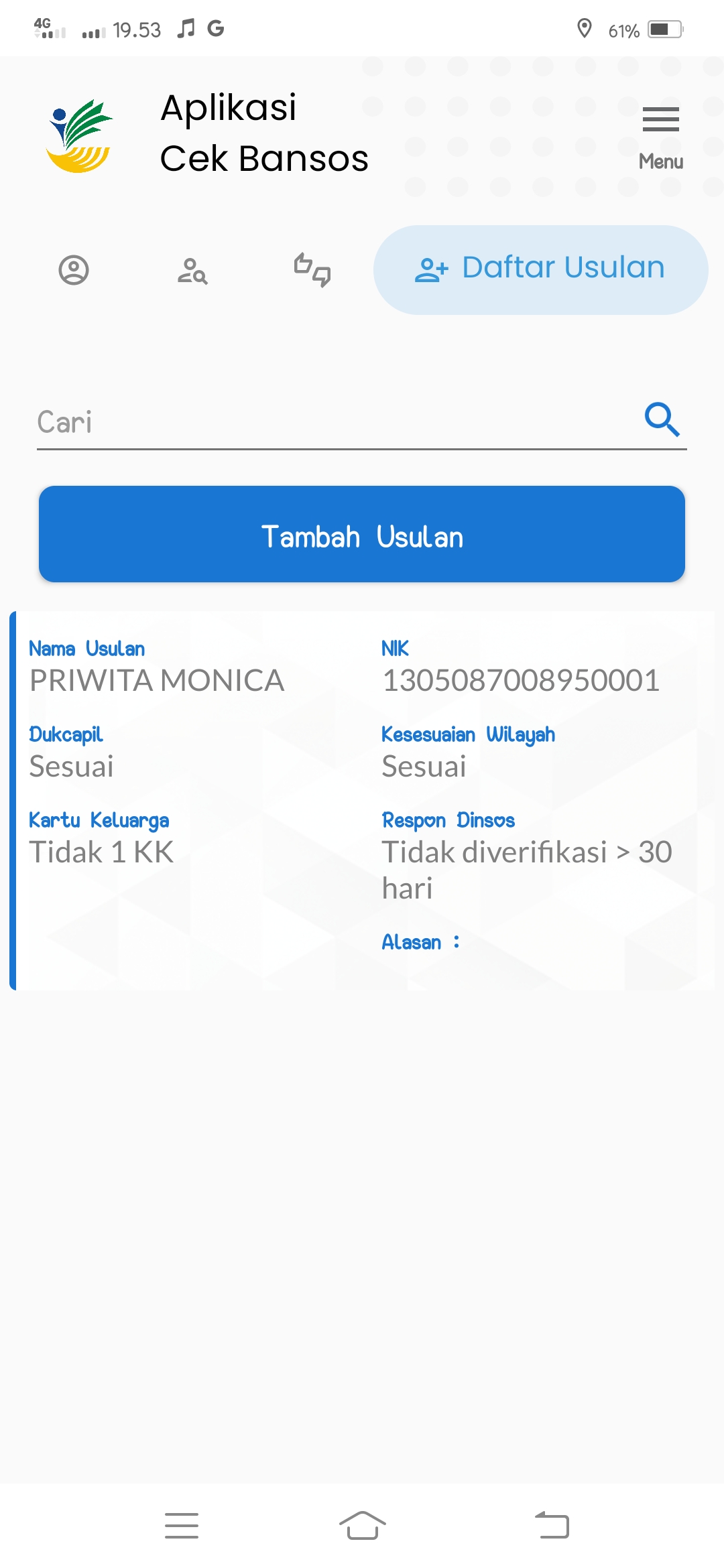The image size is (724, 1568).
Task: Tap the Tambah Usulan button
Action: 362,534
